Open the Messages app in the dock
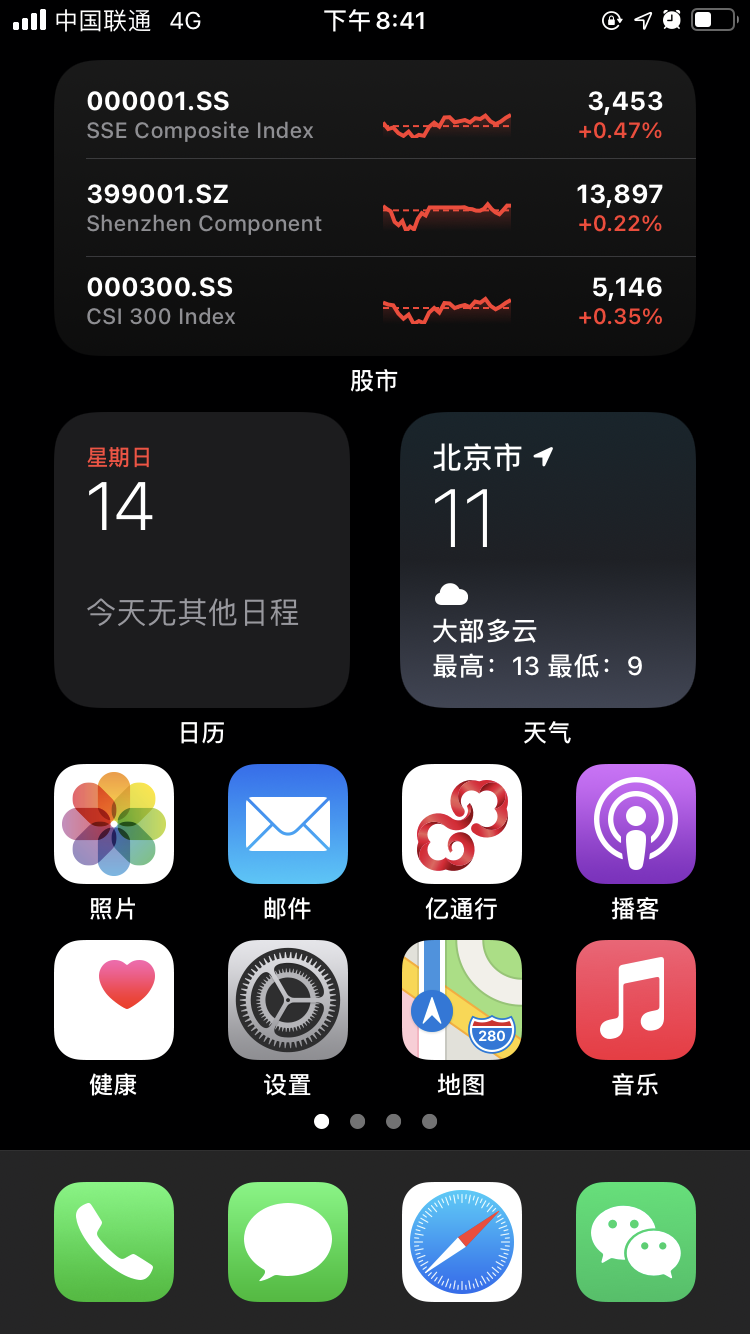The image size is (750, 1334). (288, 1242)
